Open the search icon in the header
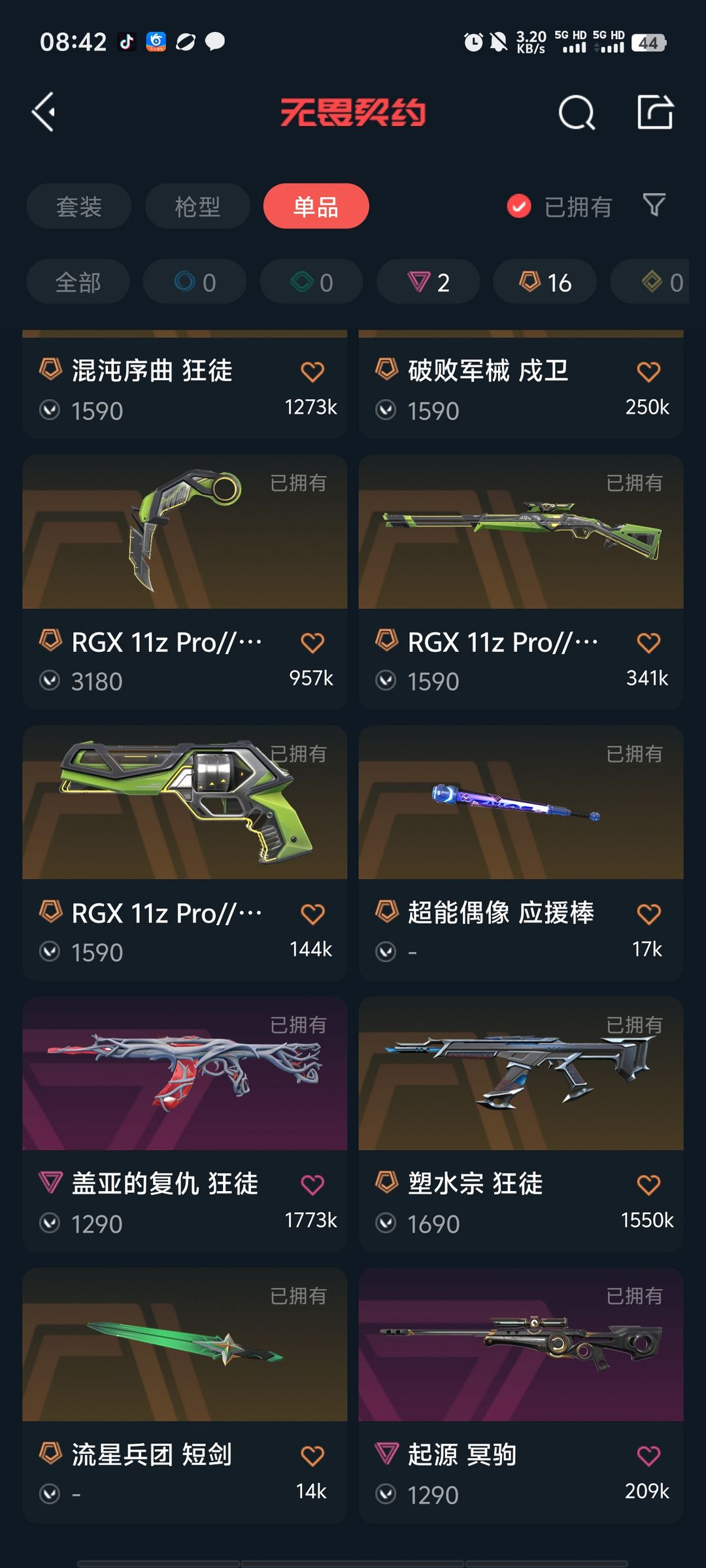 tap(577, 112)
